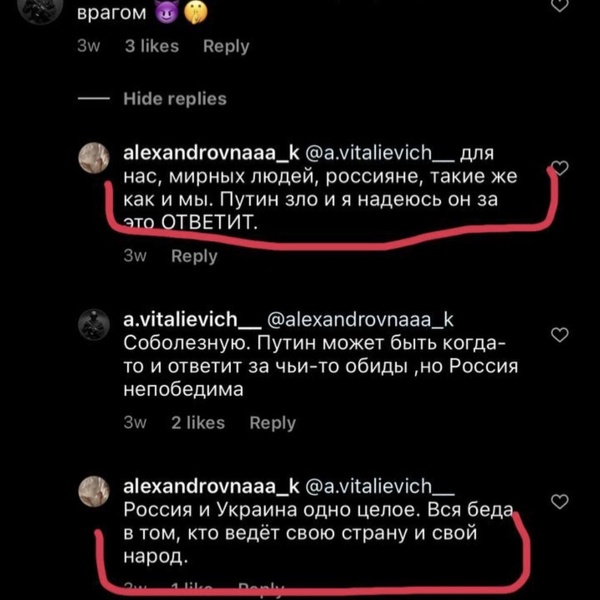Like the comment starting with "Соболезную"
The width and height of the screenshot is (600, 600).
[x=561, y=335]
